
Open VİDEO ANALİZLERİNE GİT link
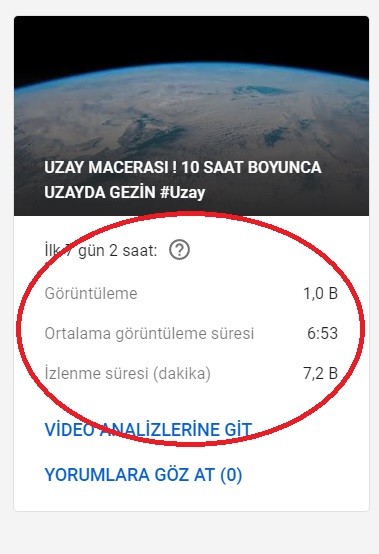pos(148,430)
